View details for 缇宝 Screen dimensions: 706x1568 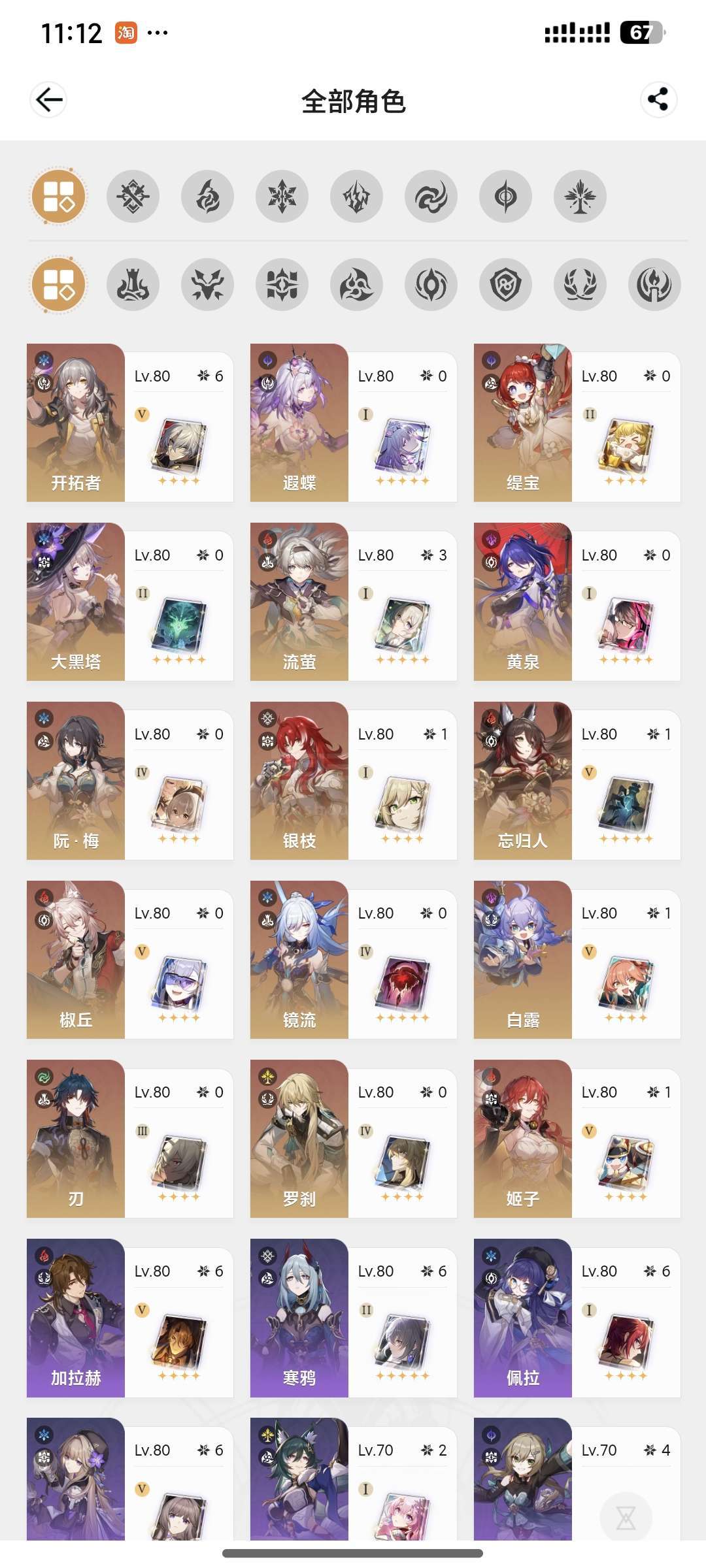pos(577,423)
